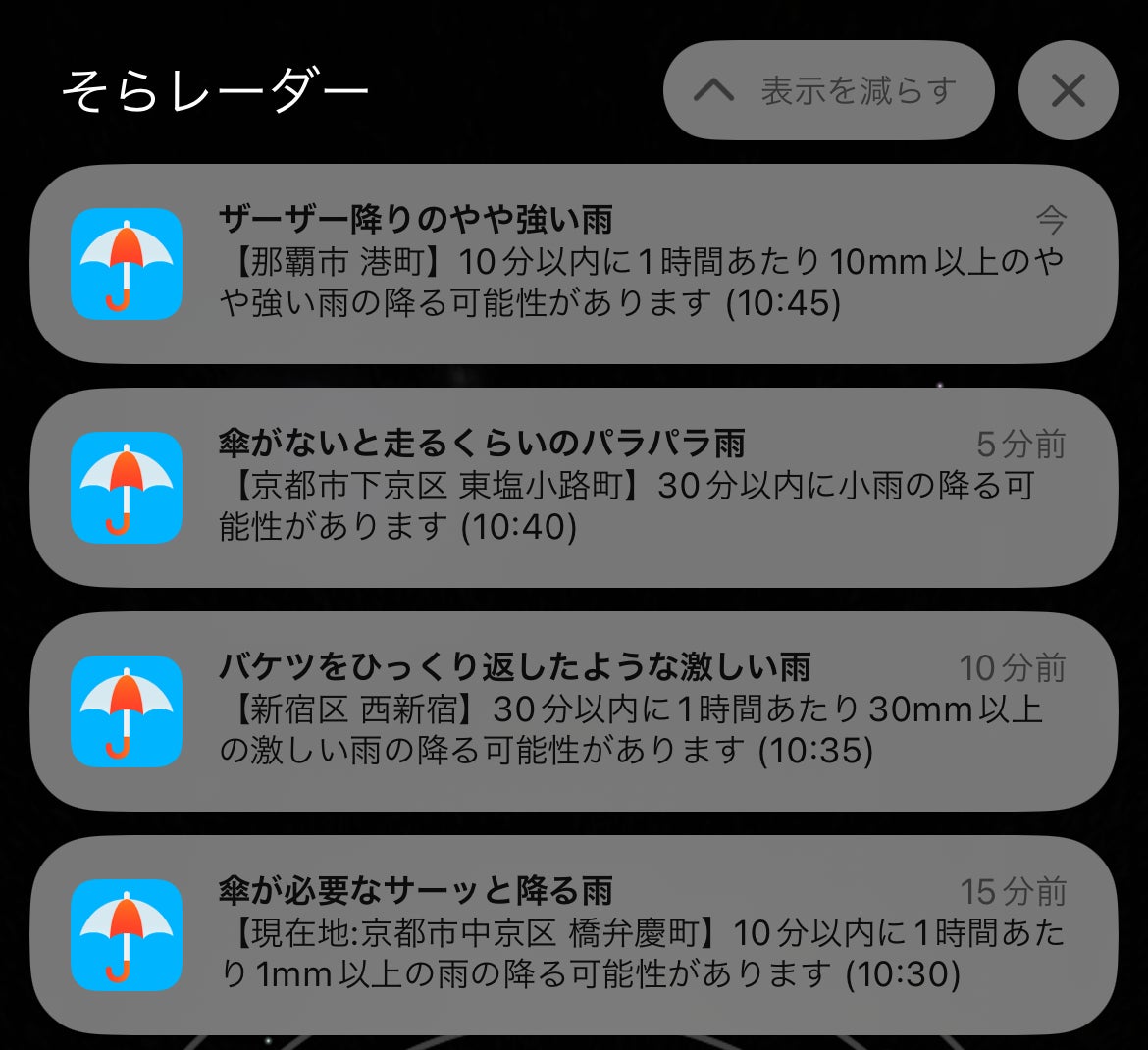The width and height of the screenshot is (1148, 1050).
Task: Clear the そらレーダー notification group
Action: (1068, 90)
